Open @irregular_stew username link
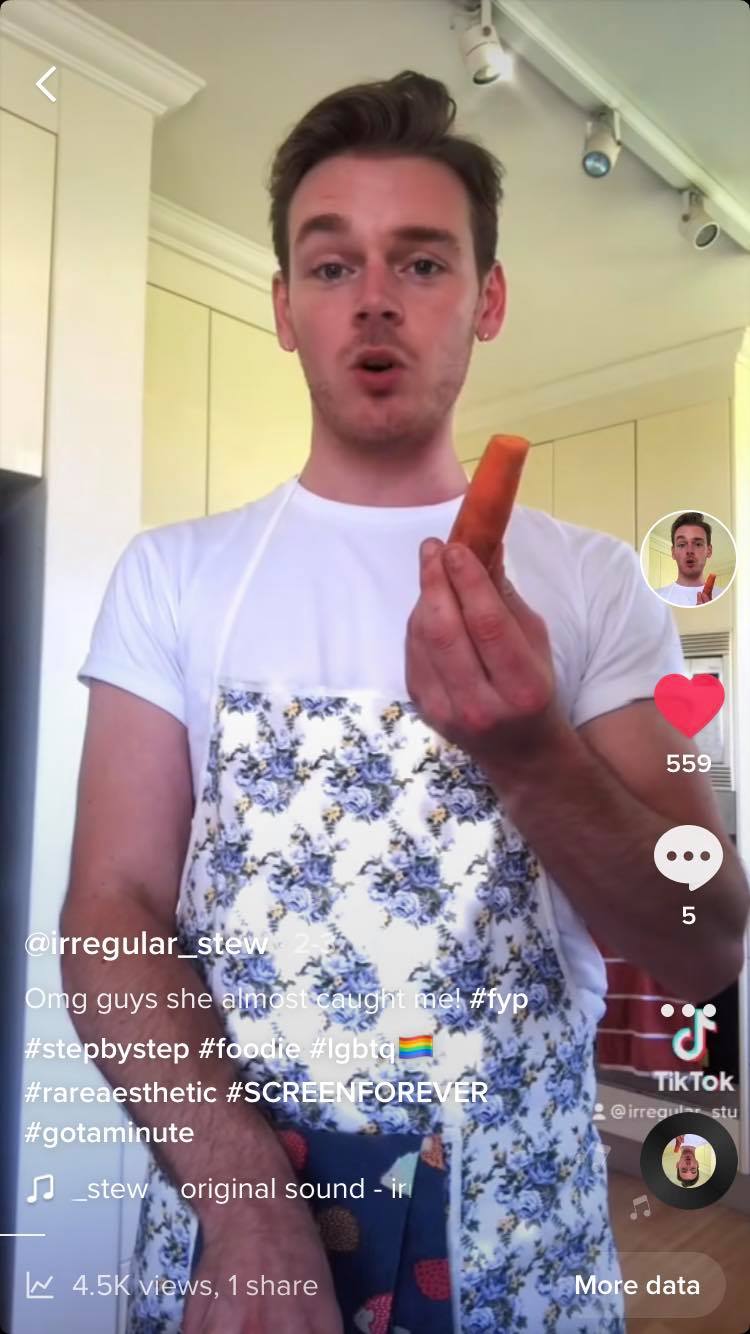Screen dimensions: 750x1334 [146, 944]
